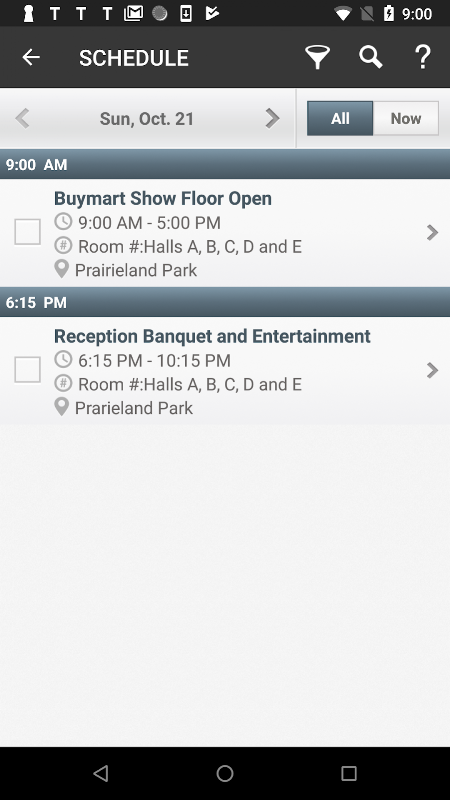The height and width of the screenshot is (800, 450).
Task: Open the help question mark
Action: click(x=423, y=57)
